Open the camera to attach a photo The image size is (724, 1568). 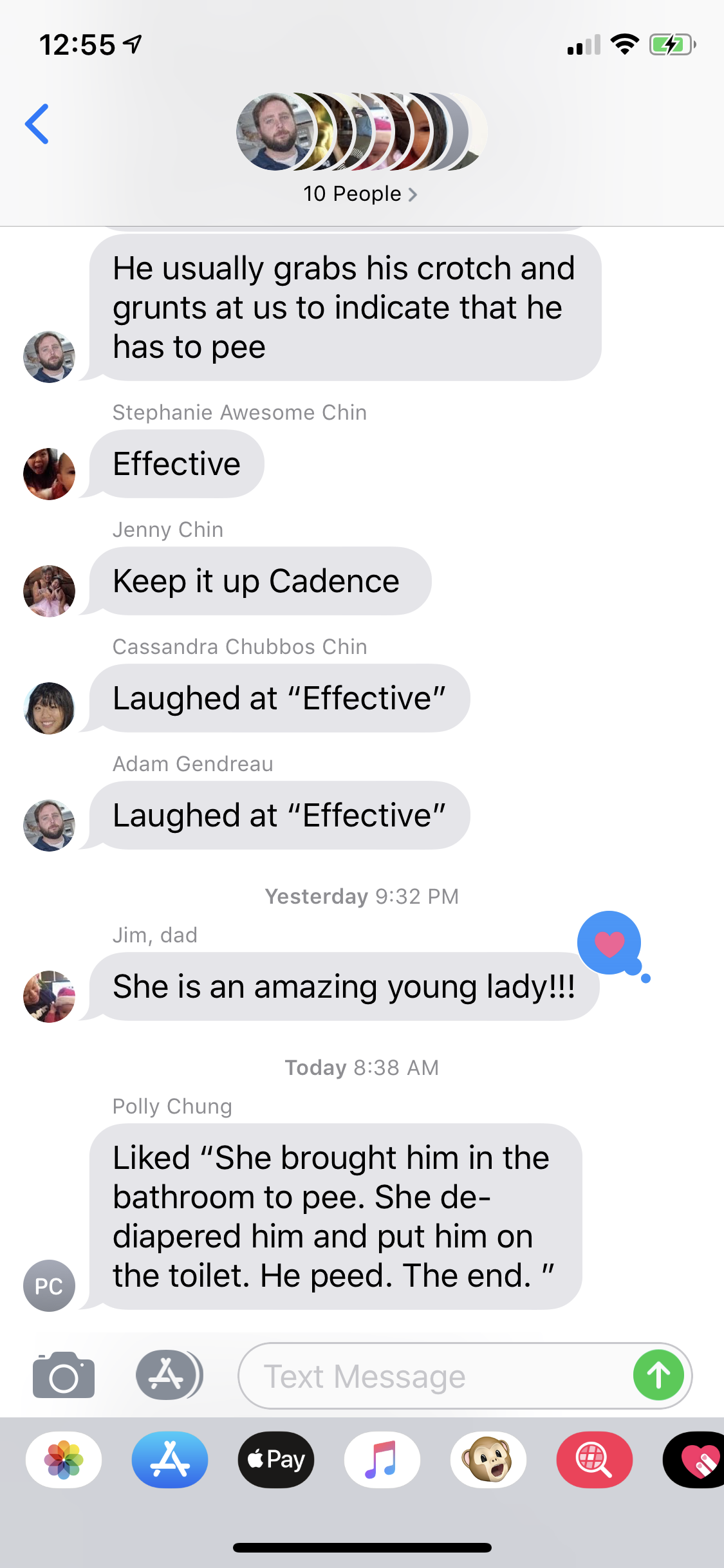(x=64, y=1375)
